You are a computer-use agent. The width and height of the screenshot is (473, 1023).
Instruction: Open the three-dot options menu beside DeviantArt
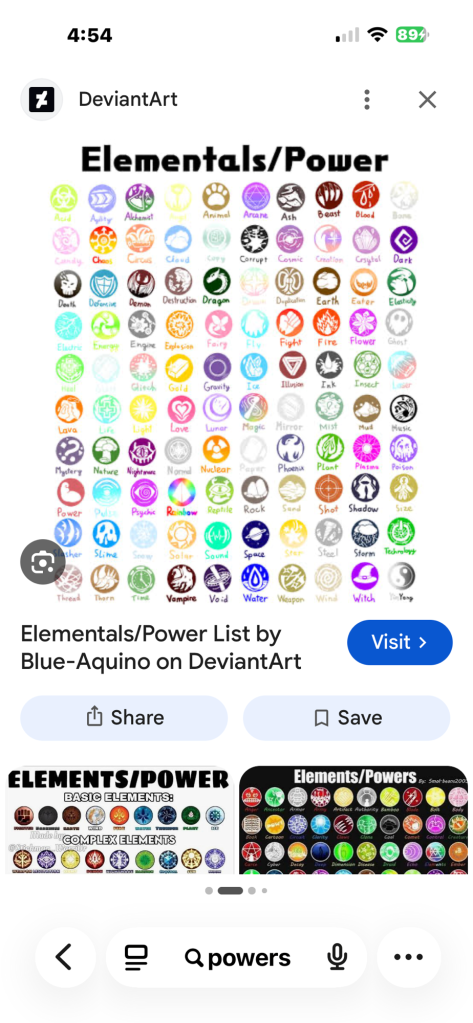tap(367, 100)
